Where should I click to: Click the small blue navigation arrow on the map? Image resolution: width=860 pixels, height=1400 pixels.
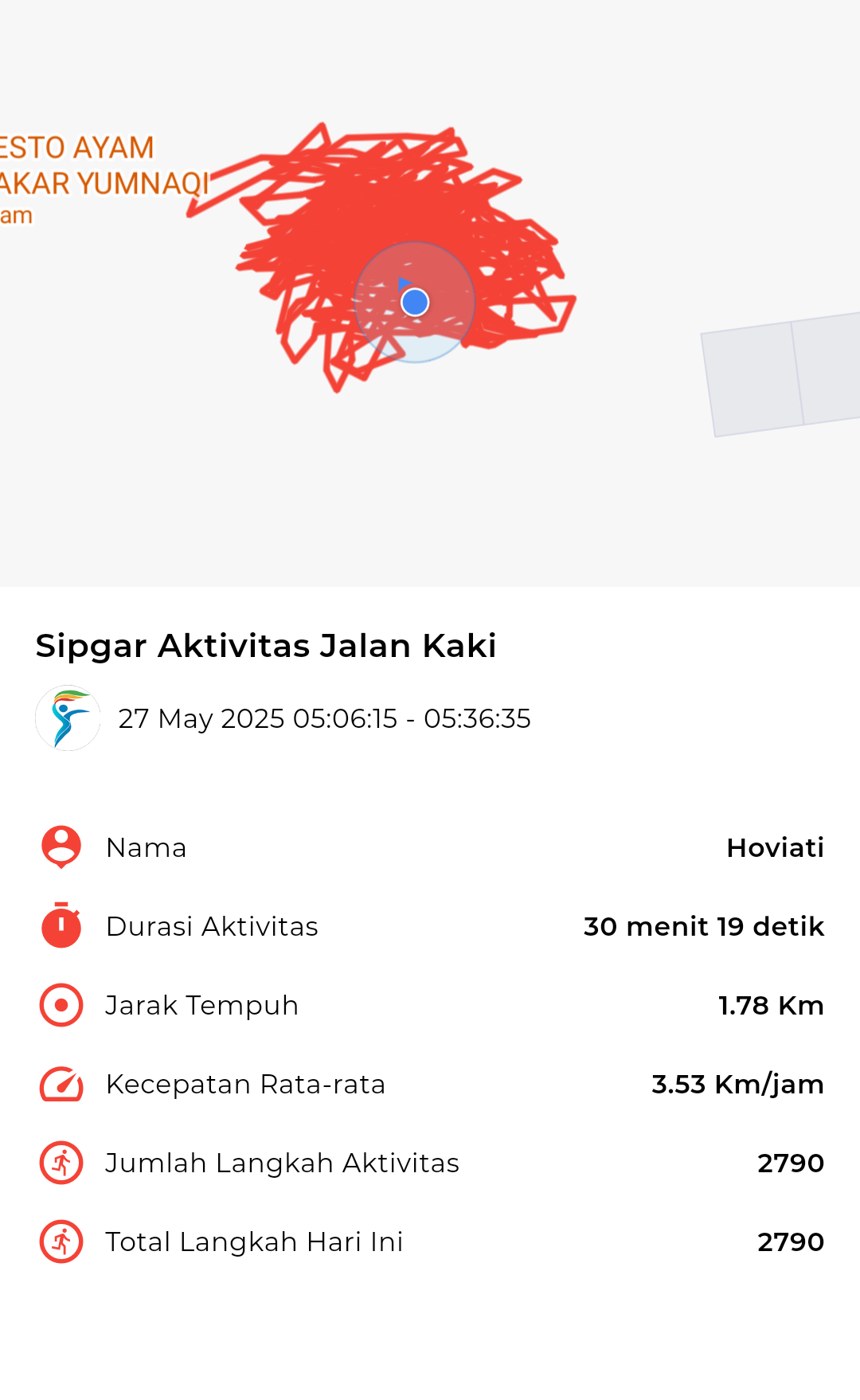coord(404,284)
